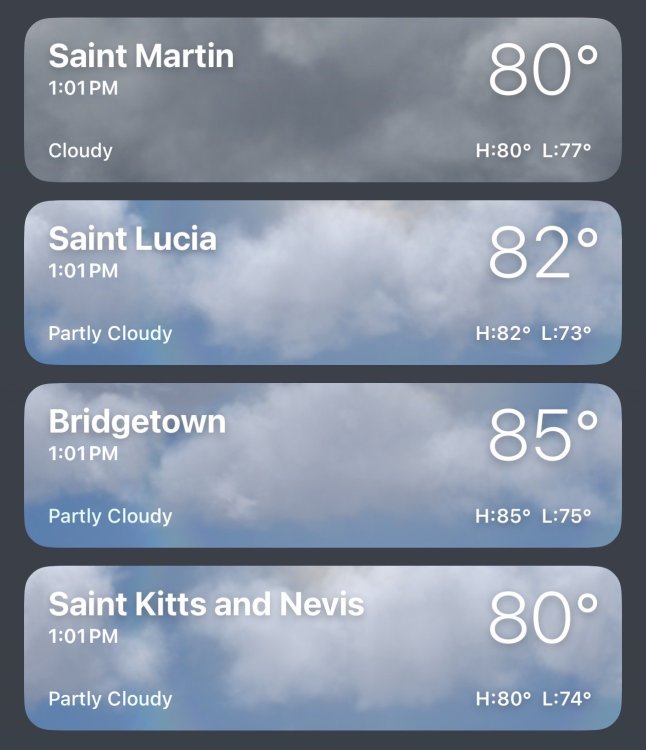Select the Bridgetown weather card
Image resolution: width=646 pixels, height=750 pixels.
pos(322,466)
